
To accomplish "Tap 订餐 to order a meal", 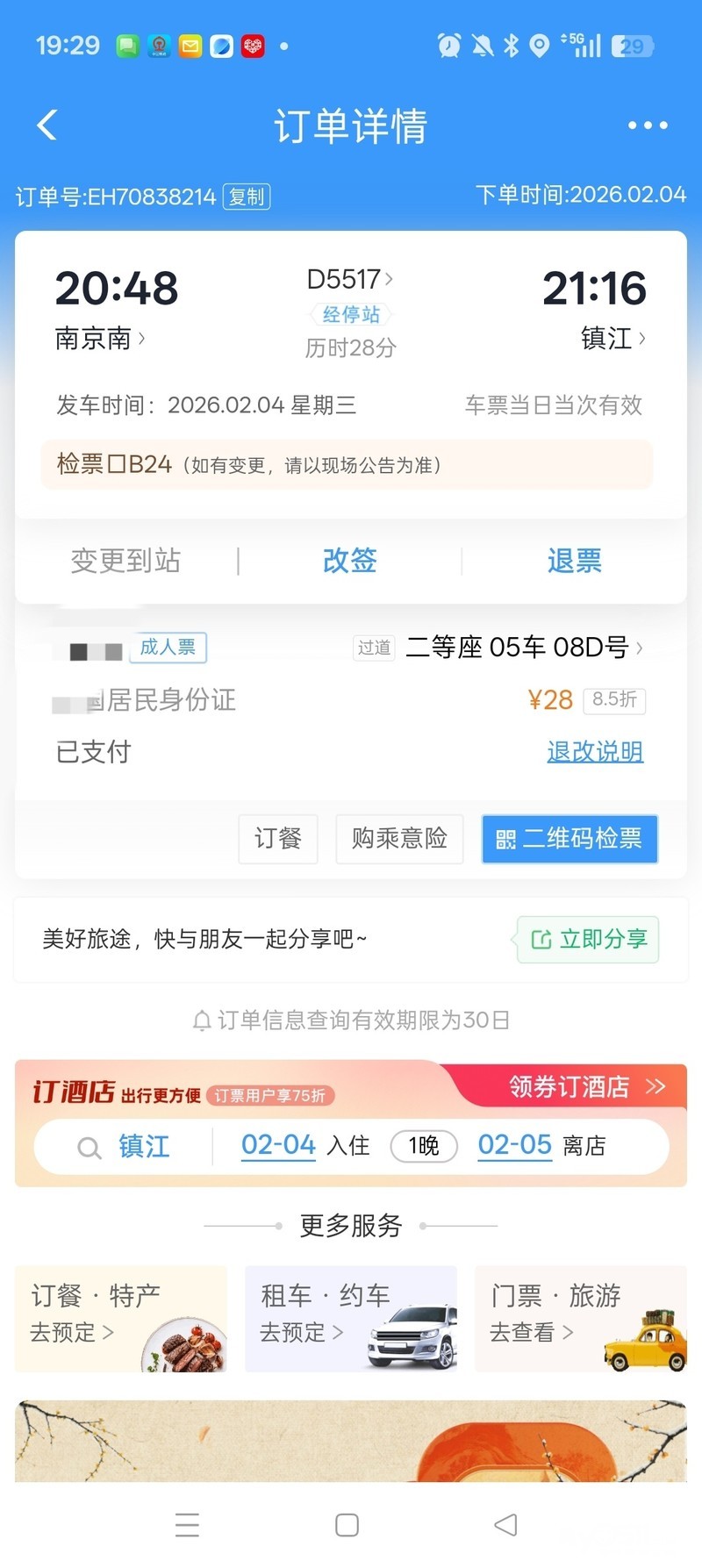I will [x=278, y=839].
